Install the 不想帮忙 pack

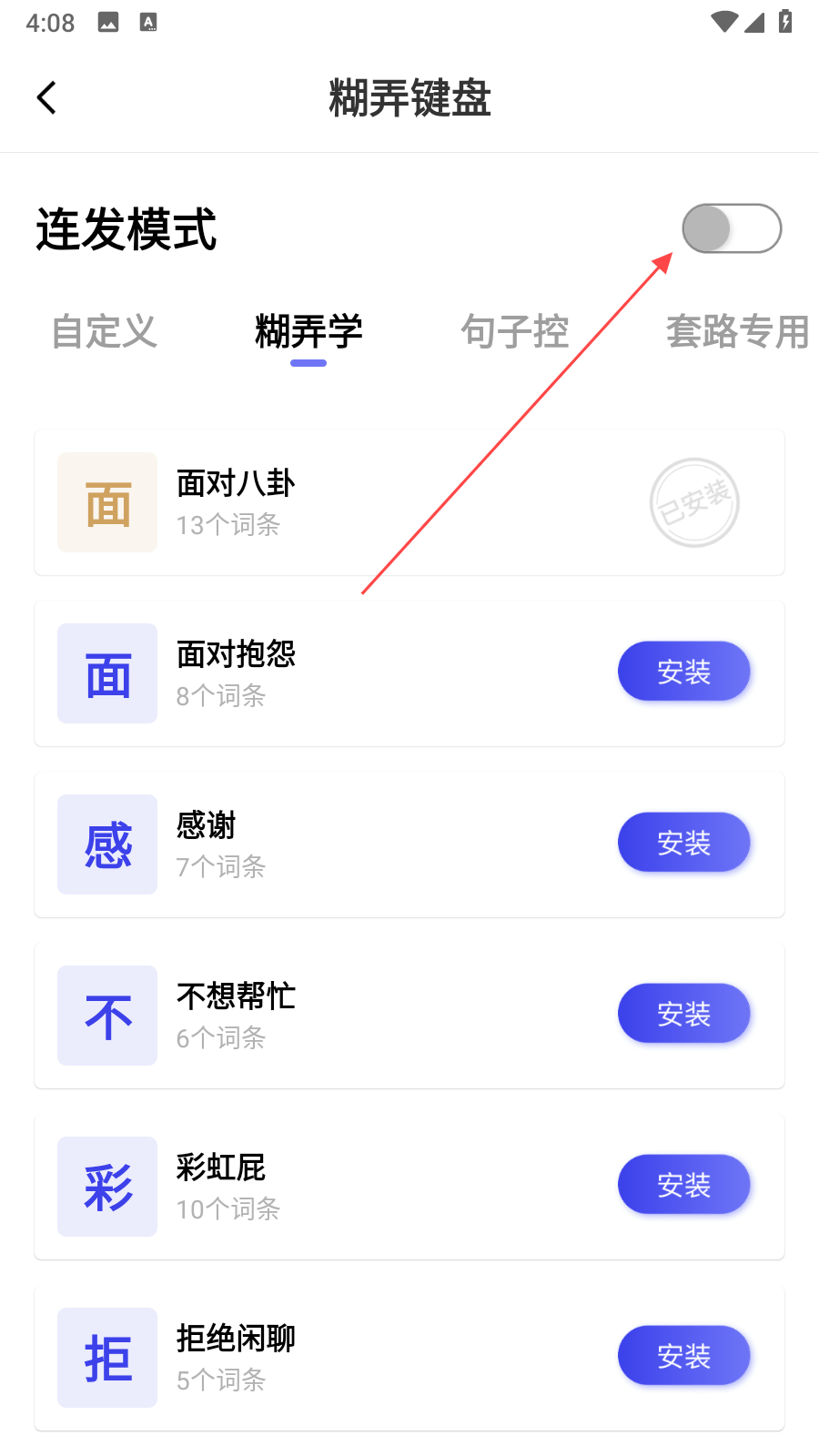pyautogui.click(x=683, y=1015)
